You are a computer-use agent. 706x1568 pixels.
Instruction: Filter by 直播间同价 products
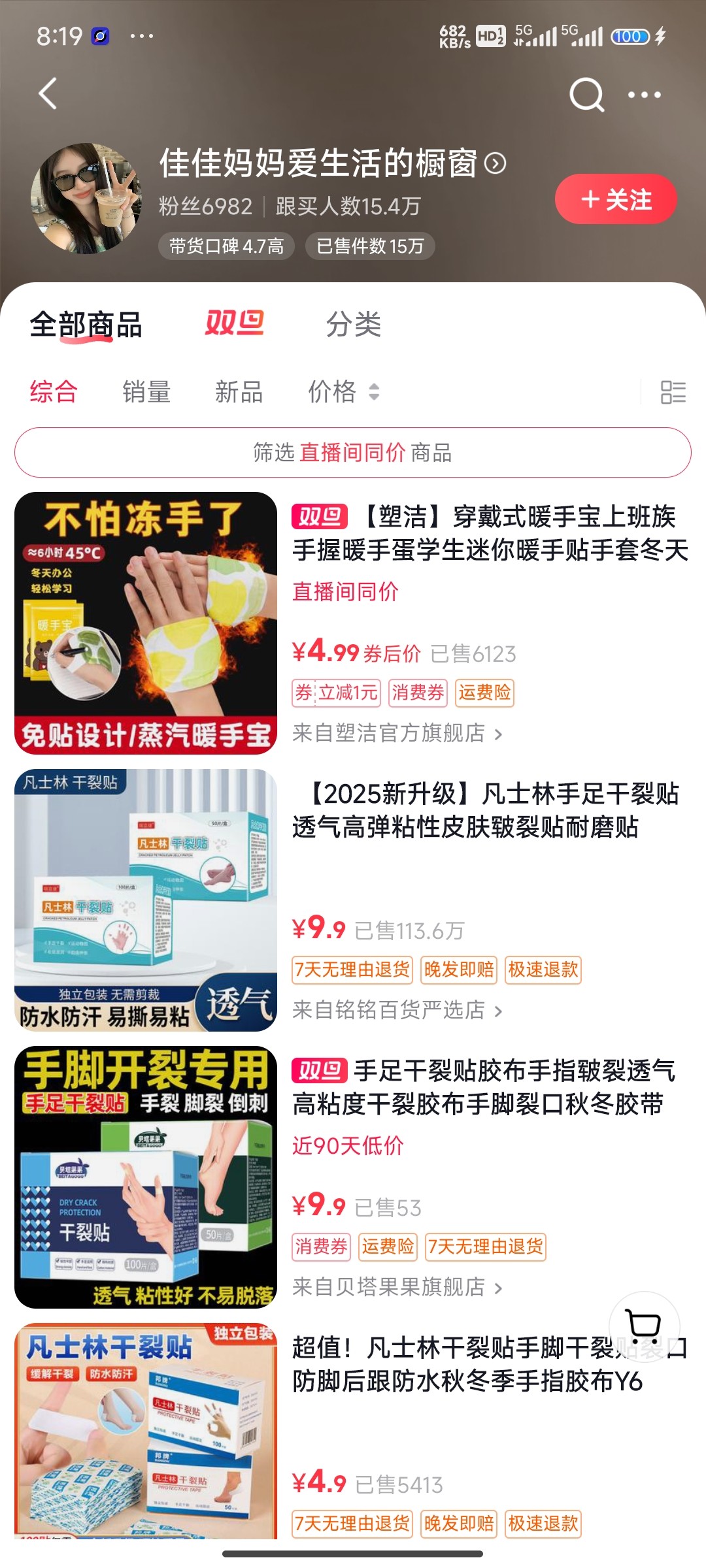point(353,453)
